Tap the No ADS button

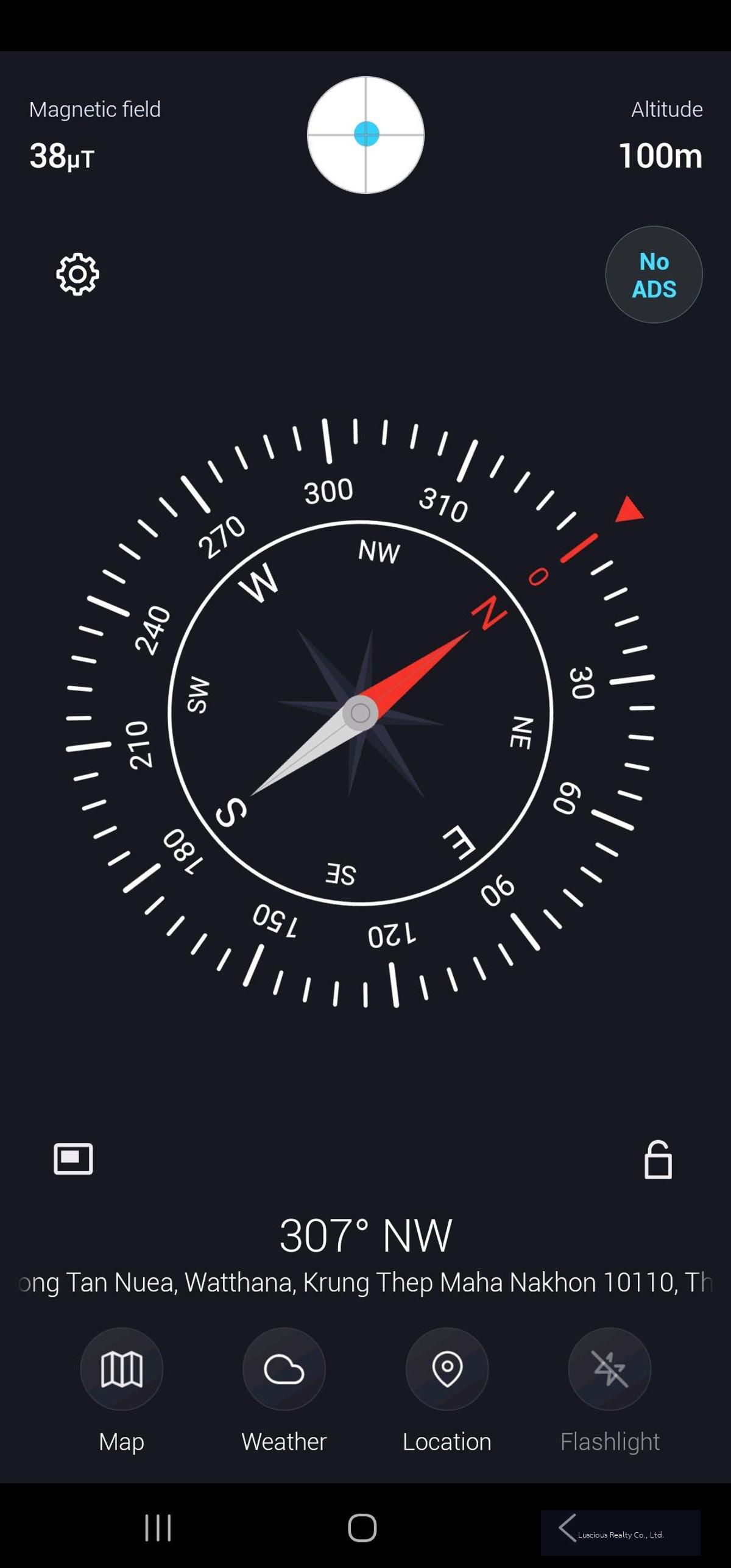click(654, 275)
